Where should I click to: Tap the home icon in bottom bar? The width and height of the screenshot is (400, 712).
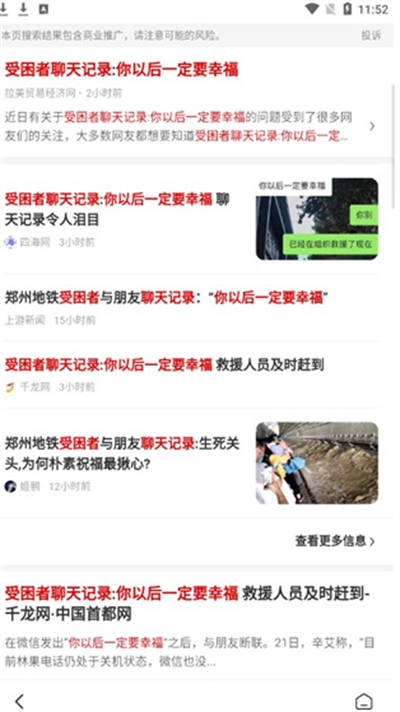[x=363, y=701]
